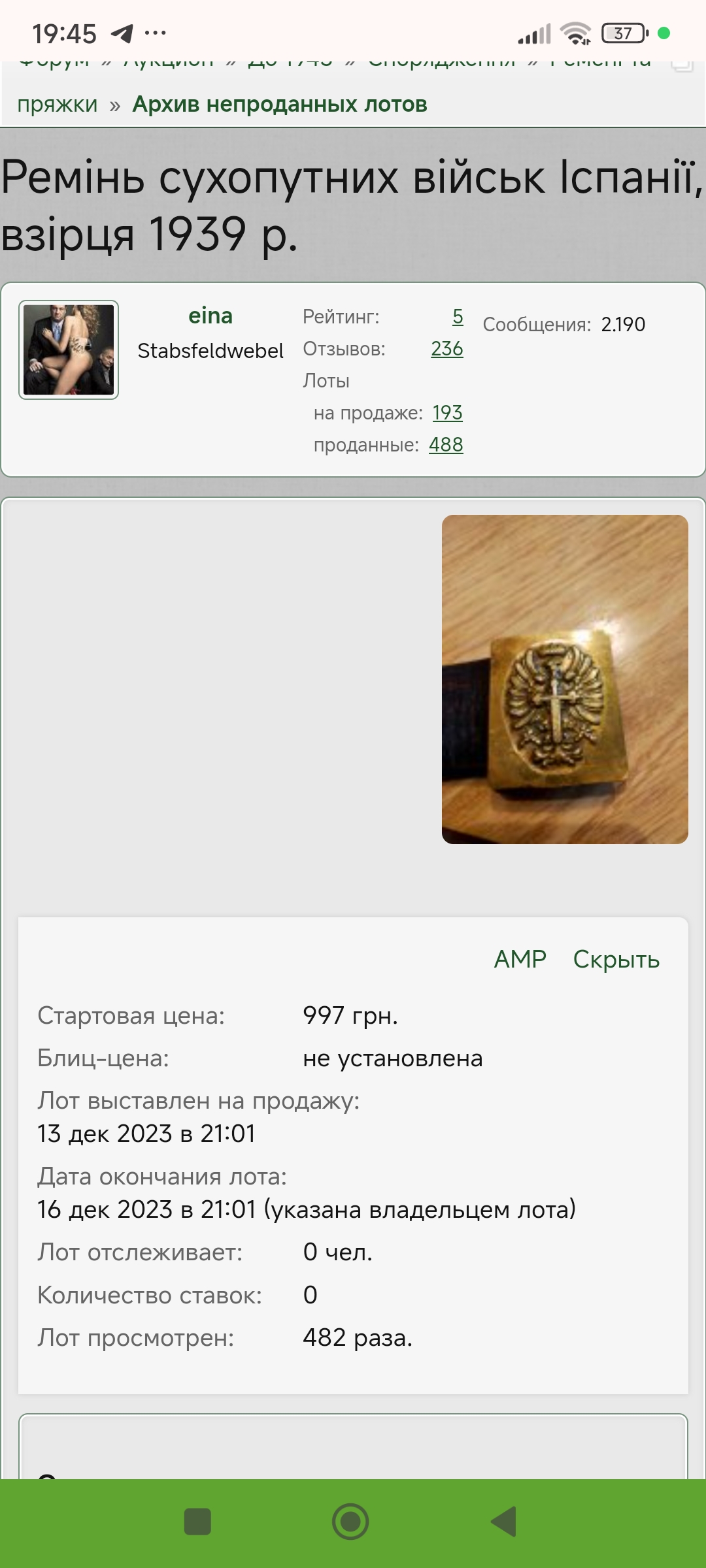Open seller eina's profile avatar
706x1568 pixels.
69,350
